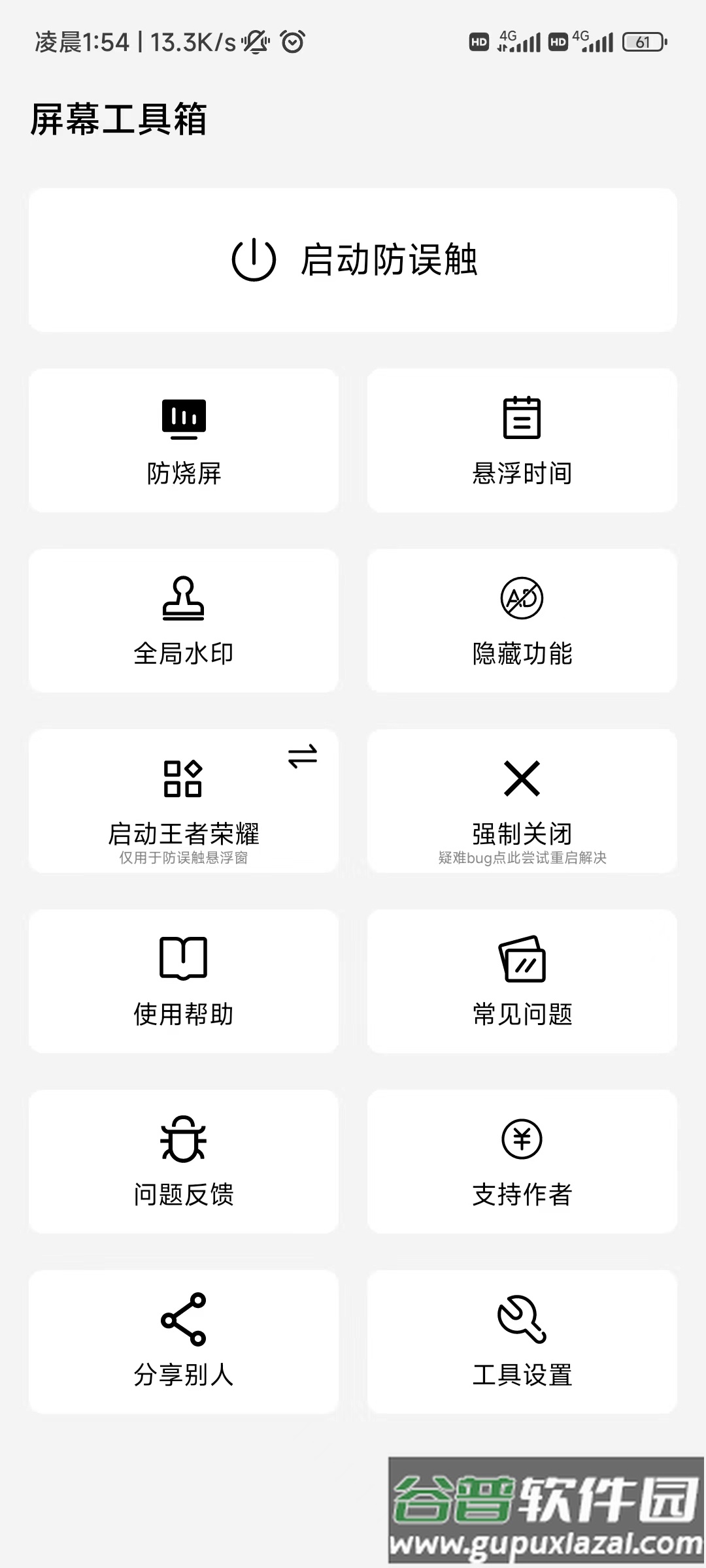The height and width of the screenshot is (1568, 706).
Task: Open the 悬浮时间 floating clock feature
Action: click(x=523, y=418)
